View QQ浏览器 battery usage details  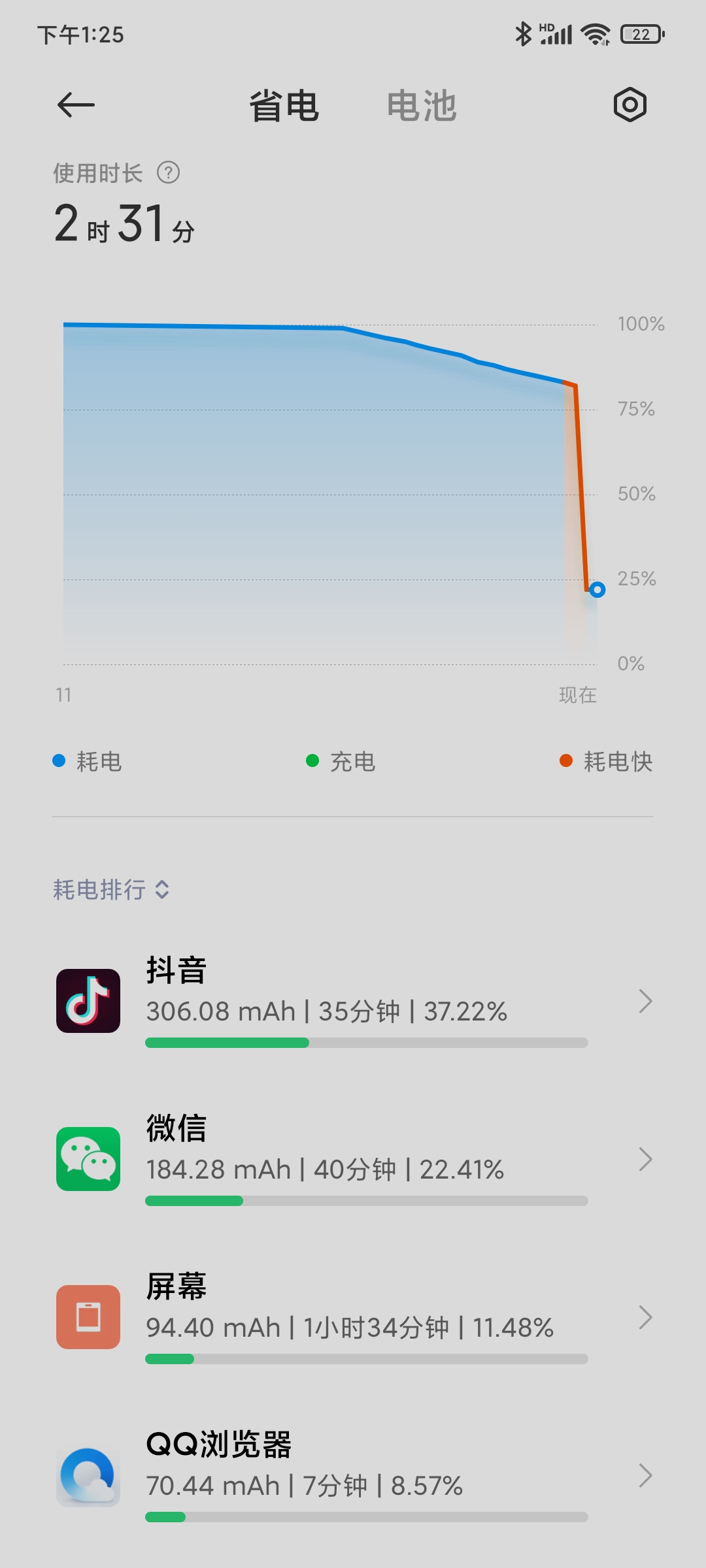pyautogui.click(x=353, y=1475)
